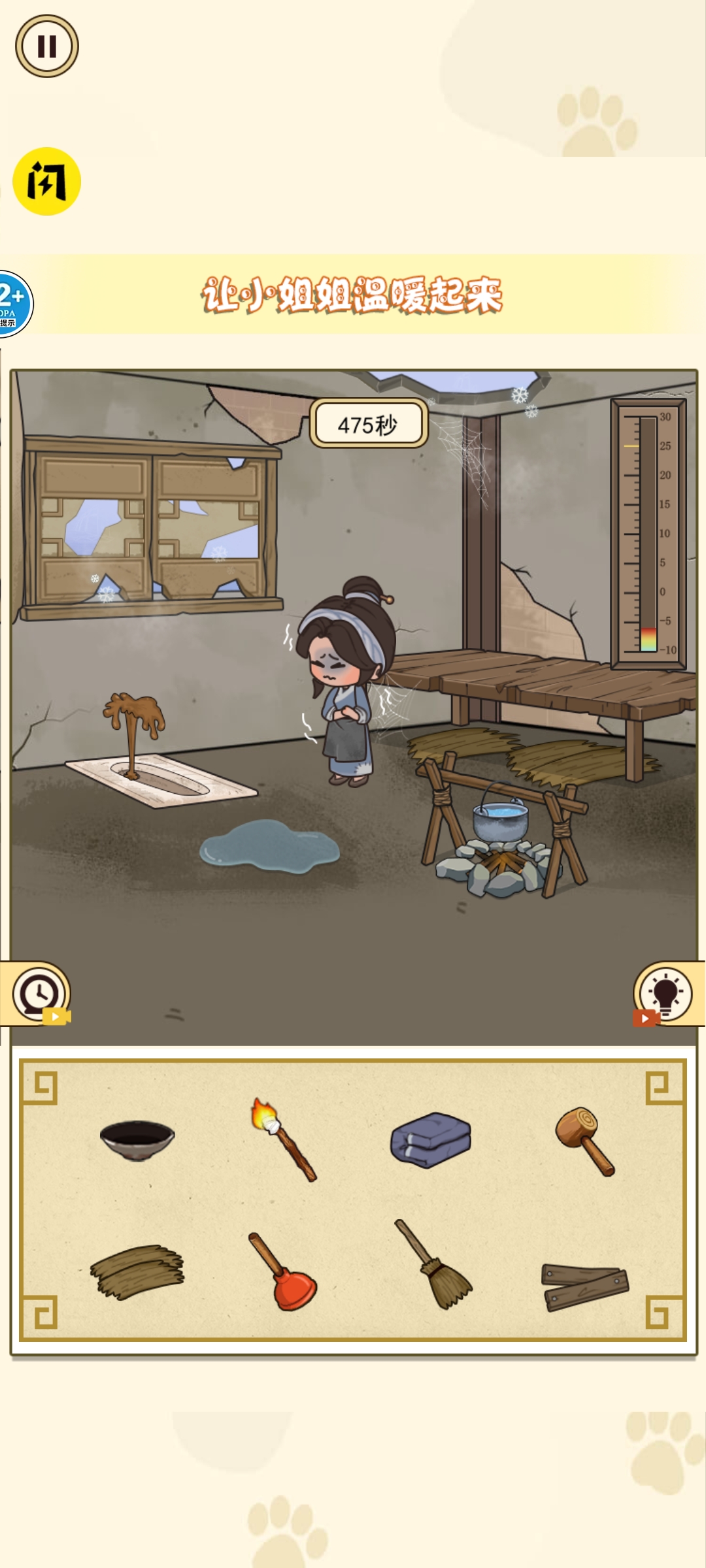Select the broom item
Image resolution: width=706 pixels, height=1568 pixels.
434,1265
